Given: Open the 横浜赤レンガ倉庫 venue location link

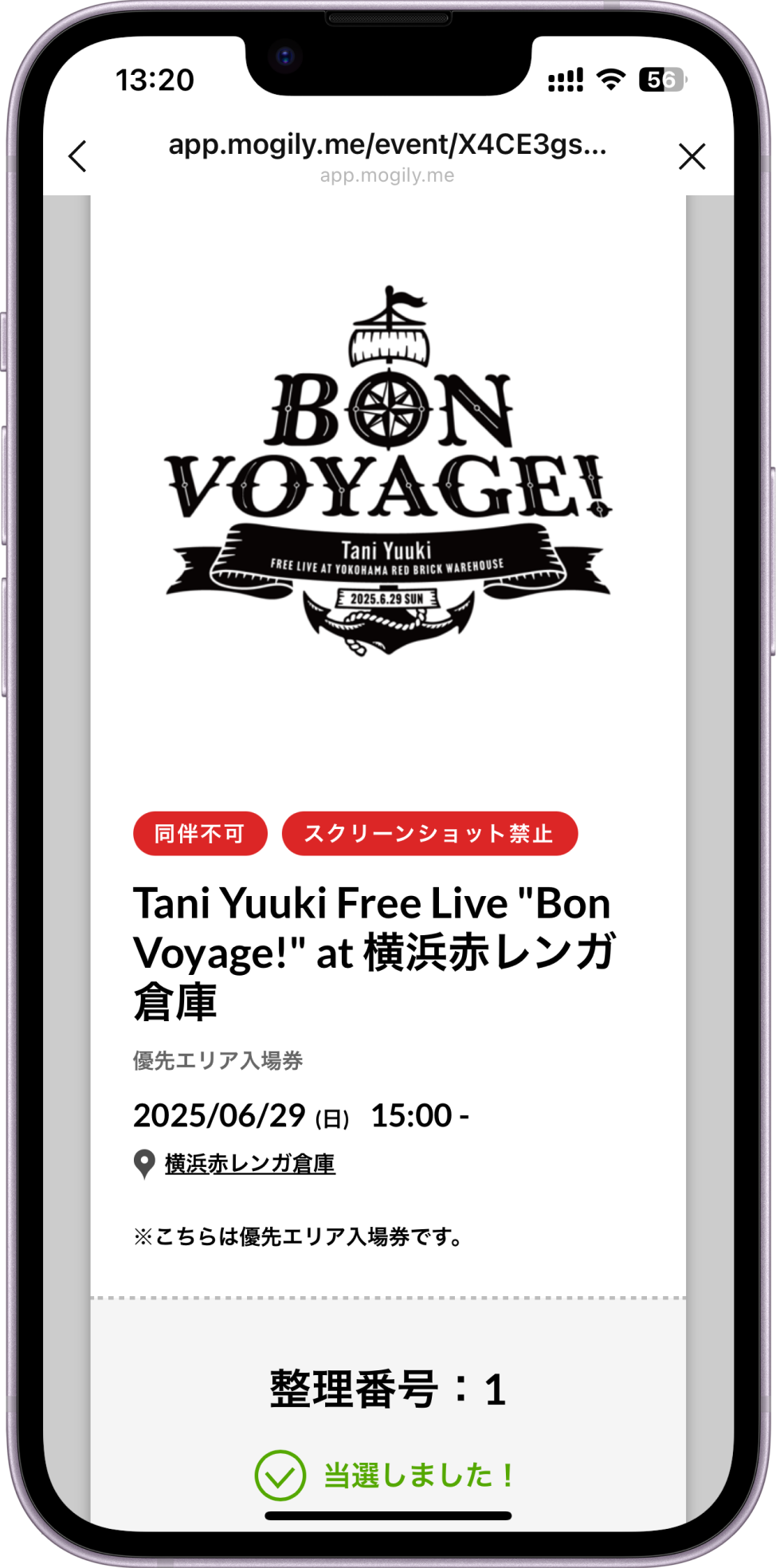Looking at the screenshot, I should [249, 1164].
